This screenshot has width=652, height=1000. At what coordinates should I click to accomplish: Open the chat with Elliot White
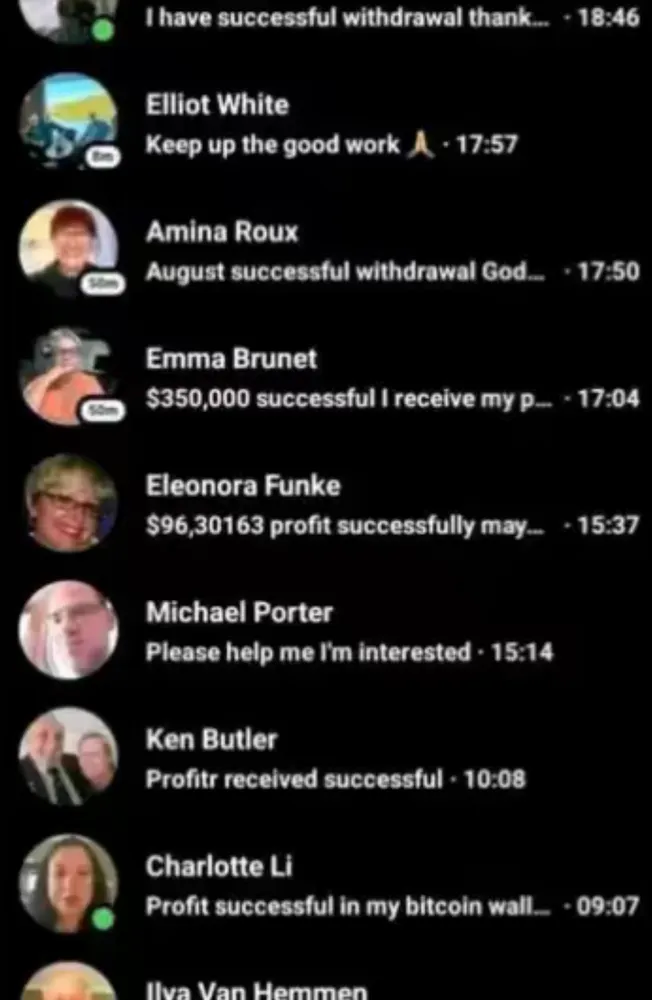330,124
